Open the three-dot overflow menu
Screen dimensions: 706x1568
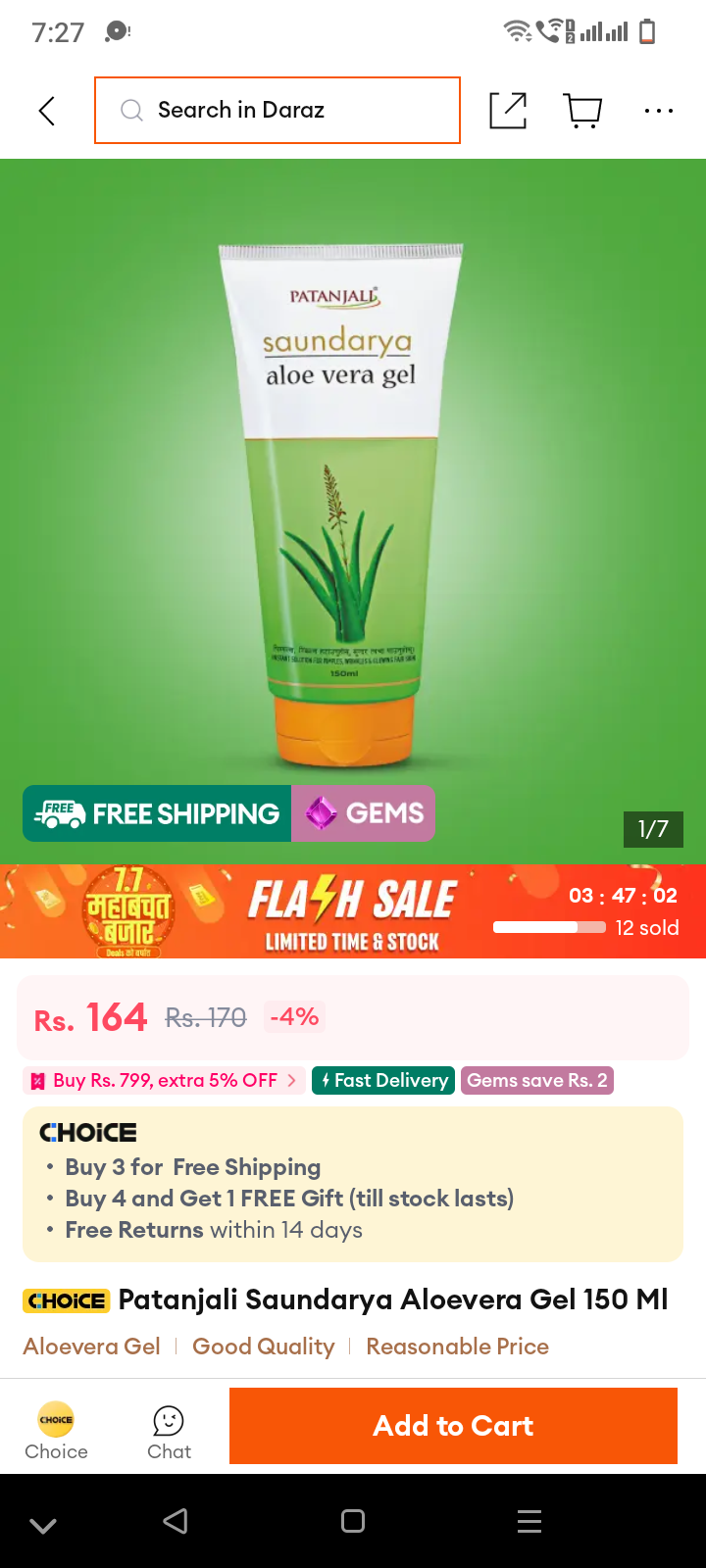coord(659,111)
